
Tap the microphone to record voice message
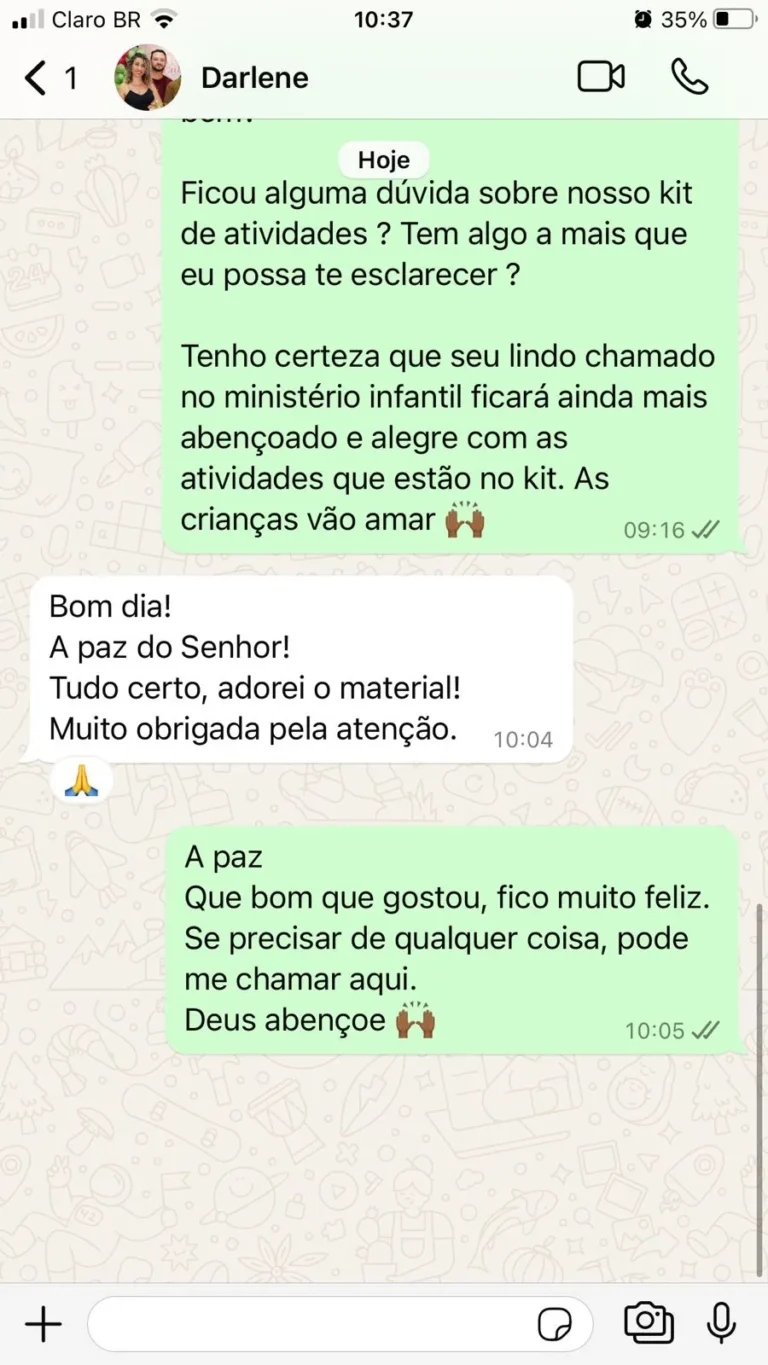point(721,1323)
